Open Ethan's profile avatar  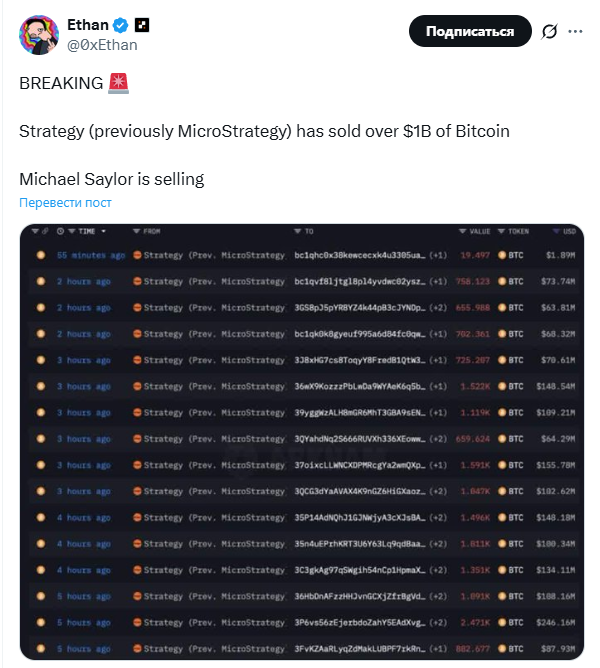coord(38,34)
